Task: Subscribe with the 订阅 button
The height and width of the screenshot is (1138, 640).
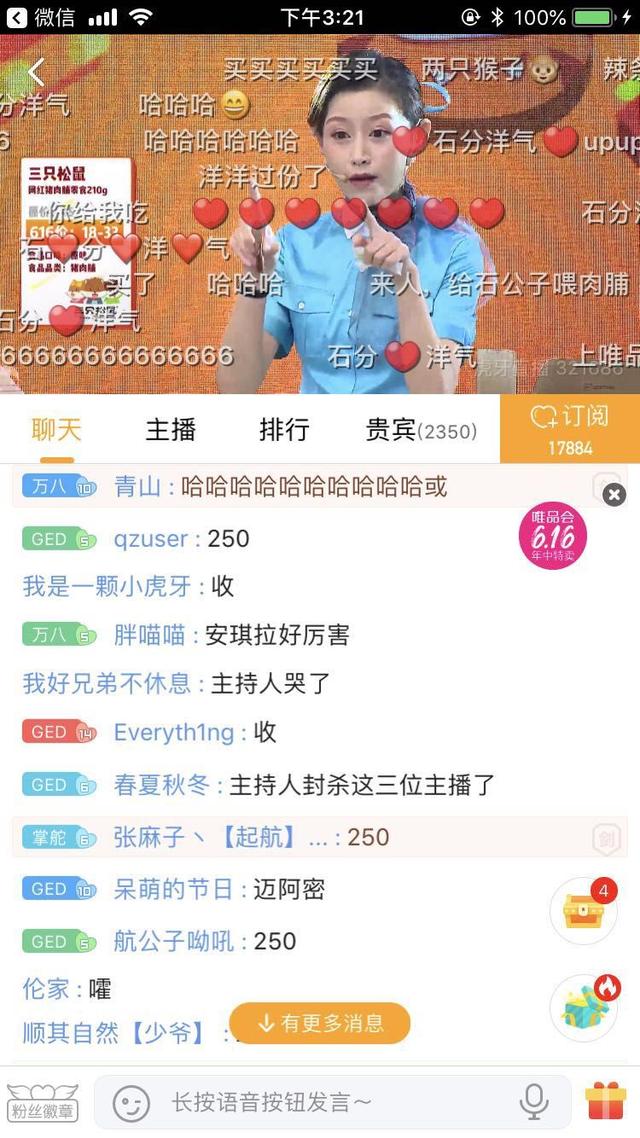Action: click(570, 429)
